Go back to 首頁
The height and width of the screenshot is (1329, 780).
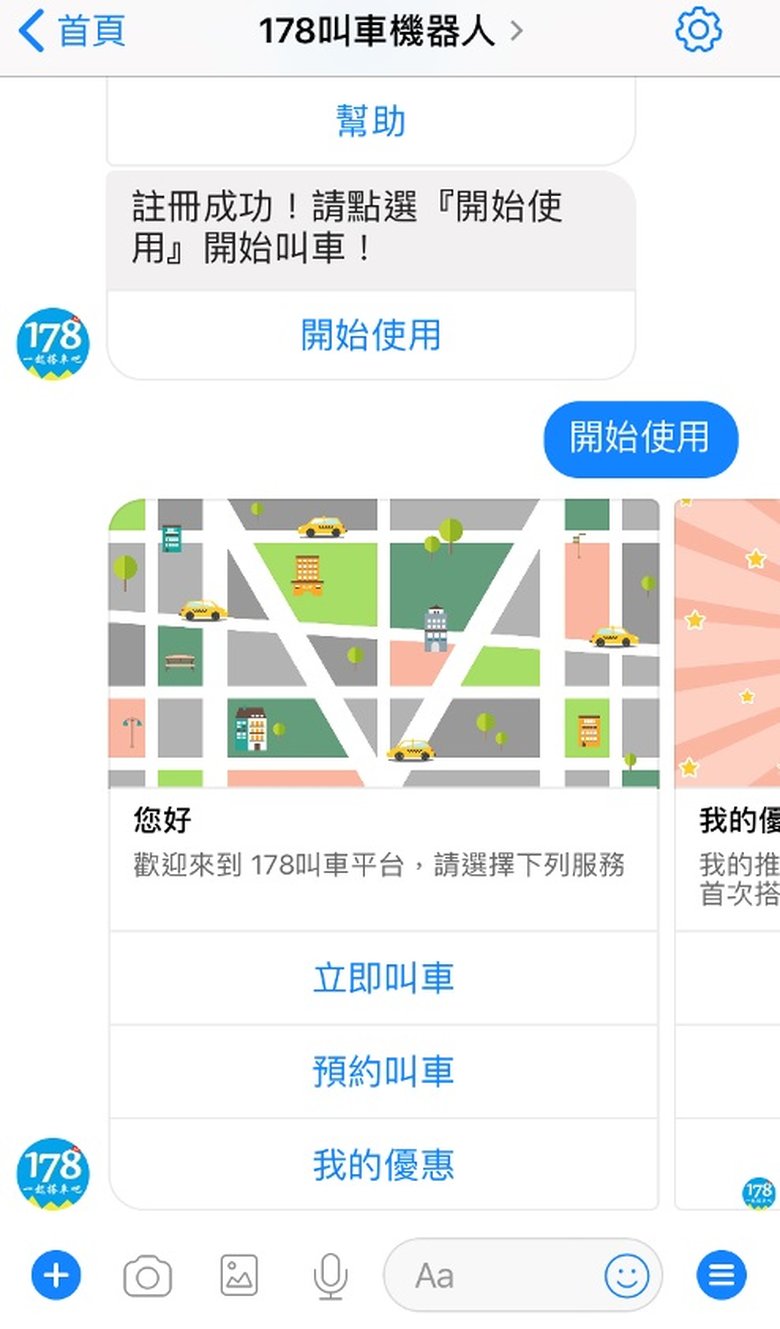click(x=72, y=32)
